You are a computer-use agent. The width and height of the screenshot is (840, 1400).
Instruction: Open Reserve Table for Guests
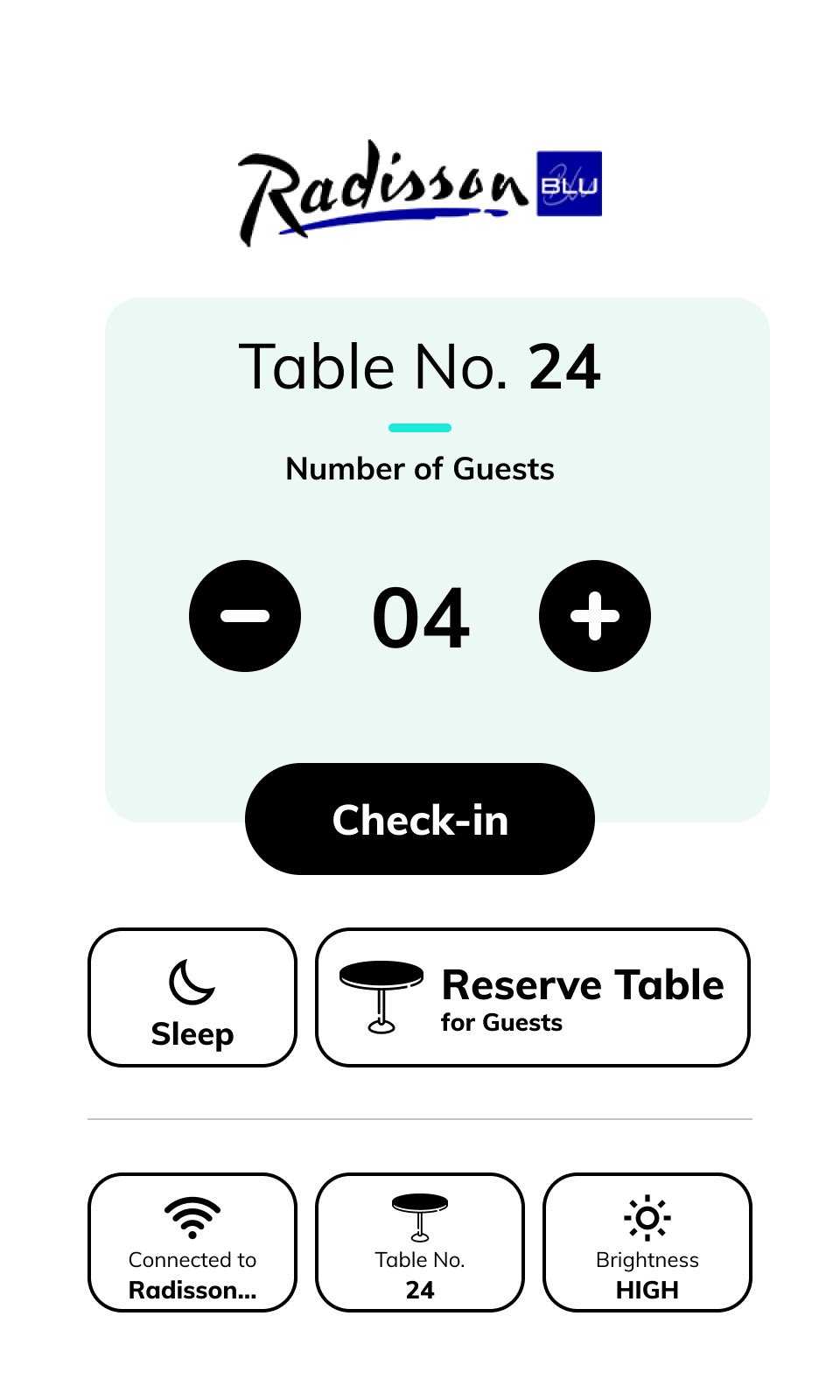[532, 997]
